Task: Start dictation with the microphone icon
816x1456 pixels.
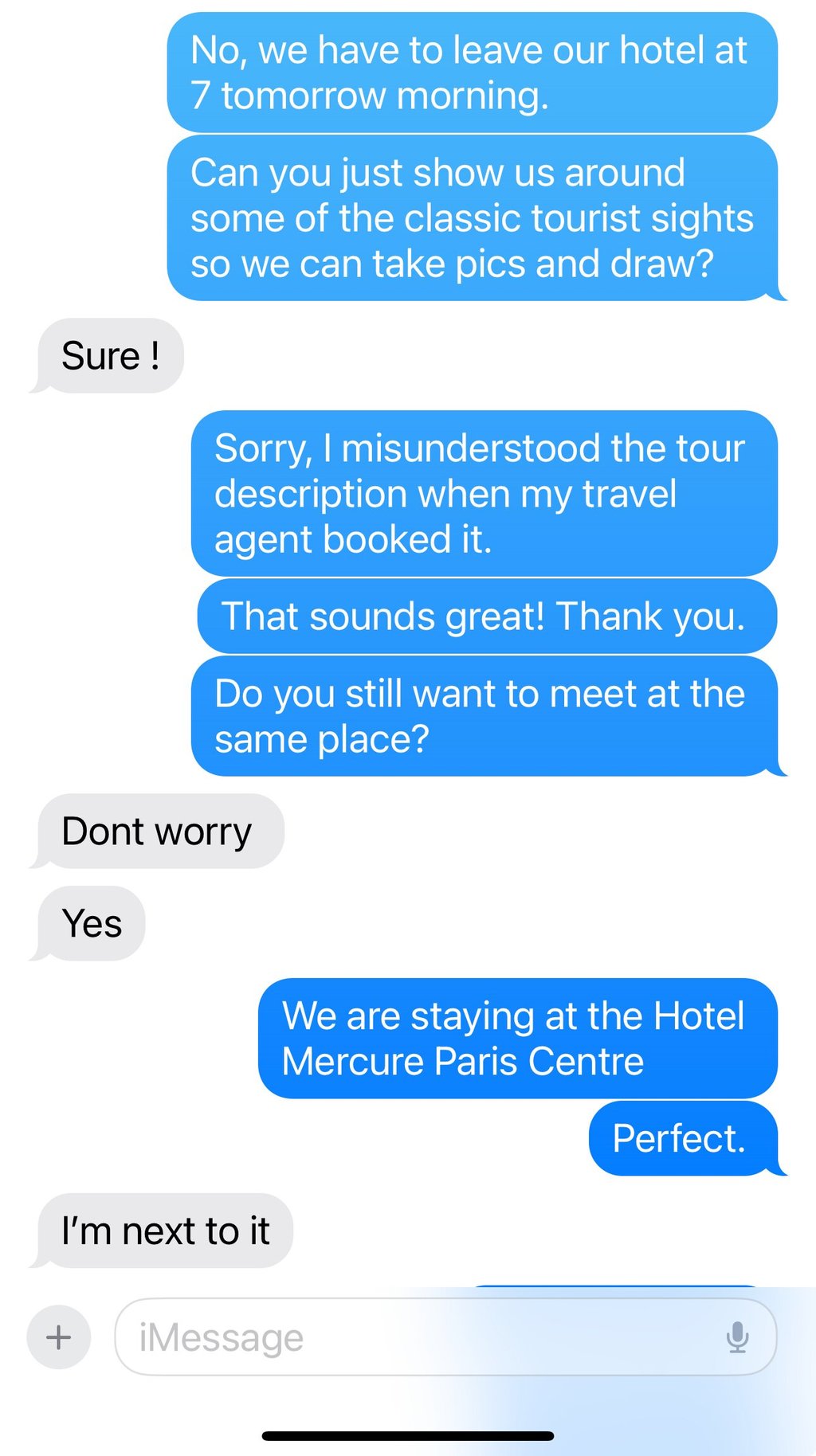Action: tap(737, 1337)
